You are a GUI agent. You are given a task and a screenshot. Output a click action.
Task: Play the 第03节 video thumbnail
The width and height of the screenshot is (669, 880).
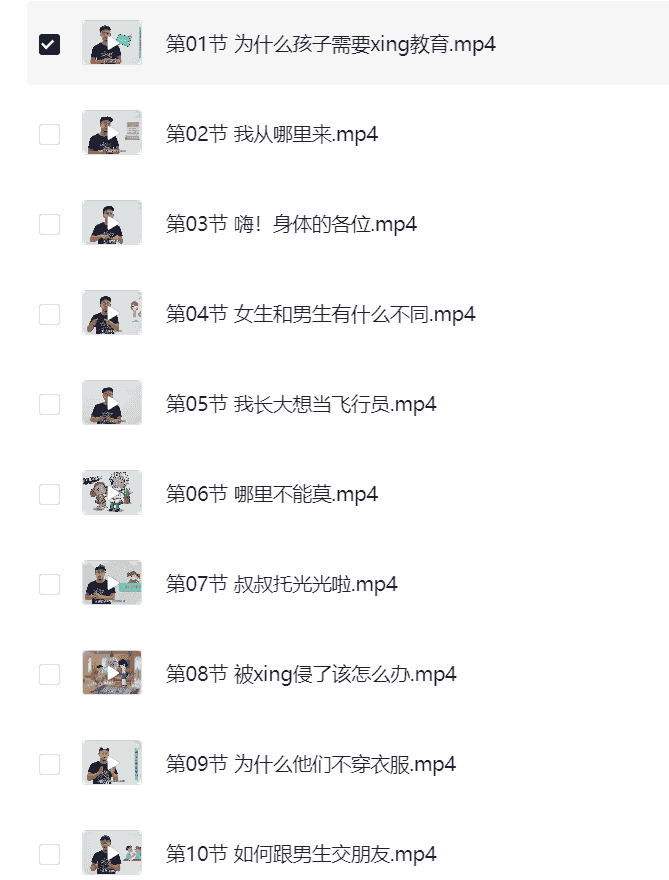coord(112,223)
